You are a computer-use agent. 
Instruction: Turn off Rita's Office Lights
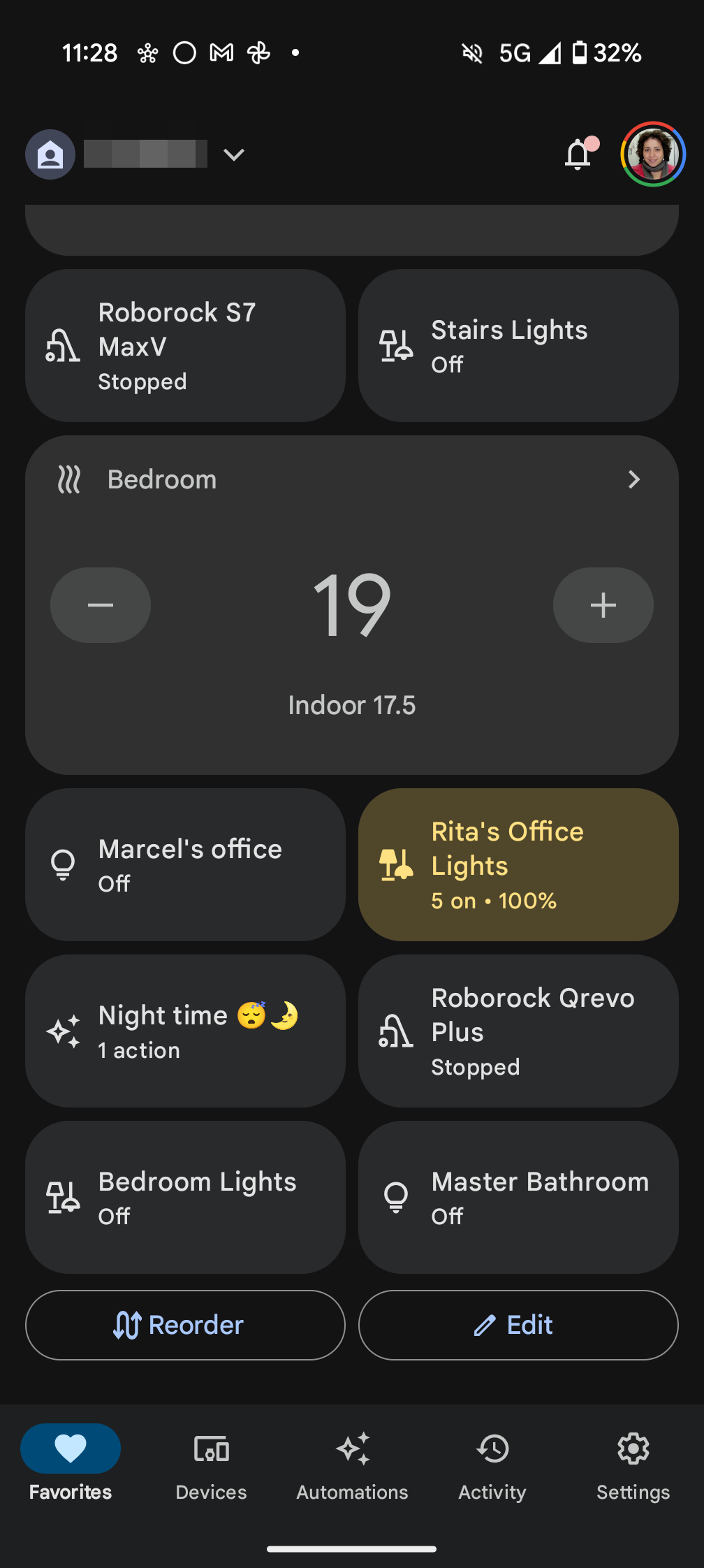[x=518, y=865]
